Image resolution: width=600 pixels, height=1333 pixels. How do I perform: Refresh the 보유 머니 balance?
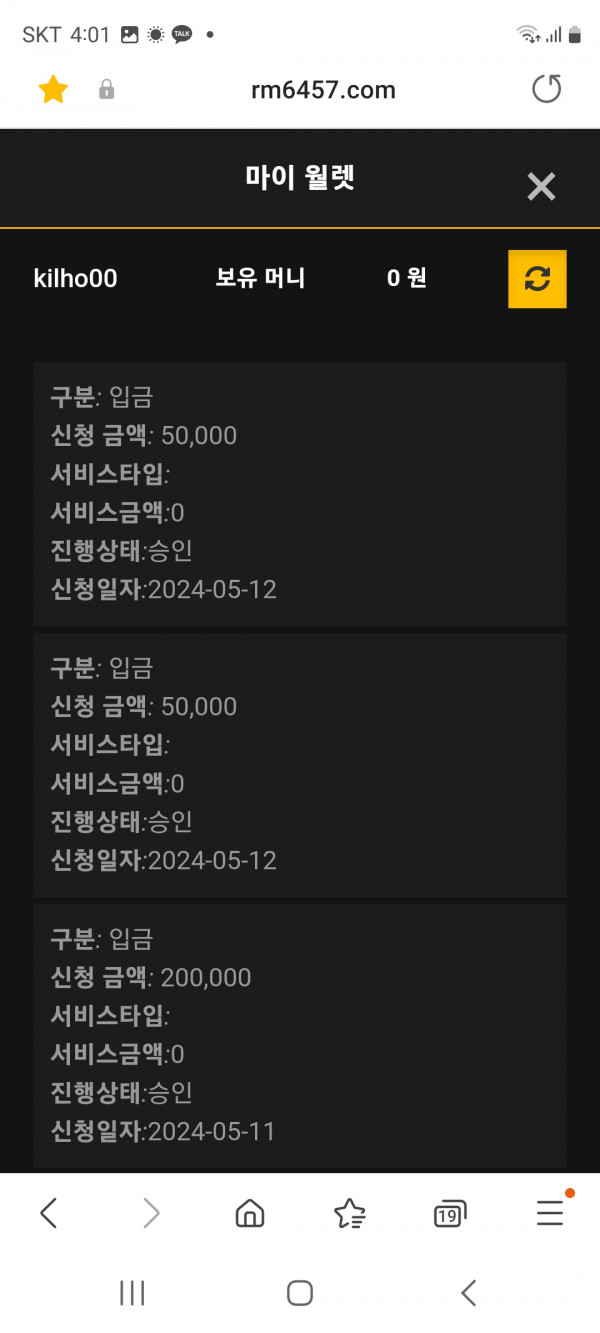click(x=538, y=279)
